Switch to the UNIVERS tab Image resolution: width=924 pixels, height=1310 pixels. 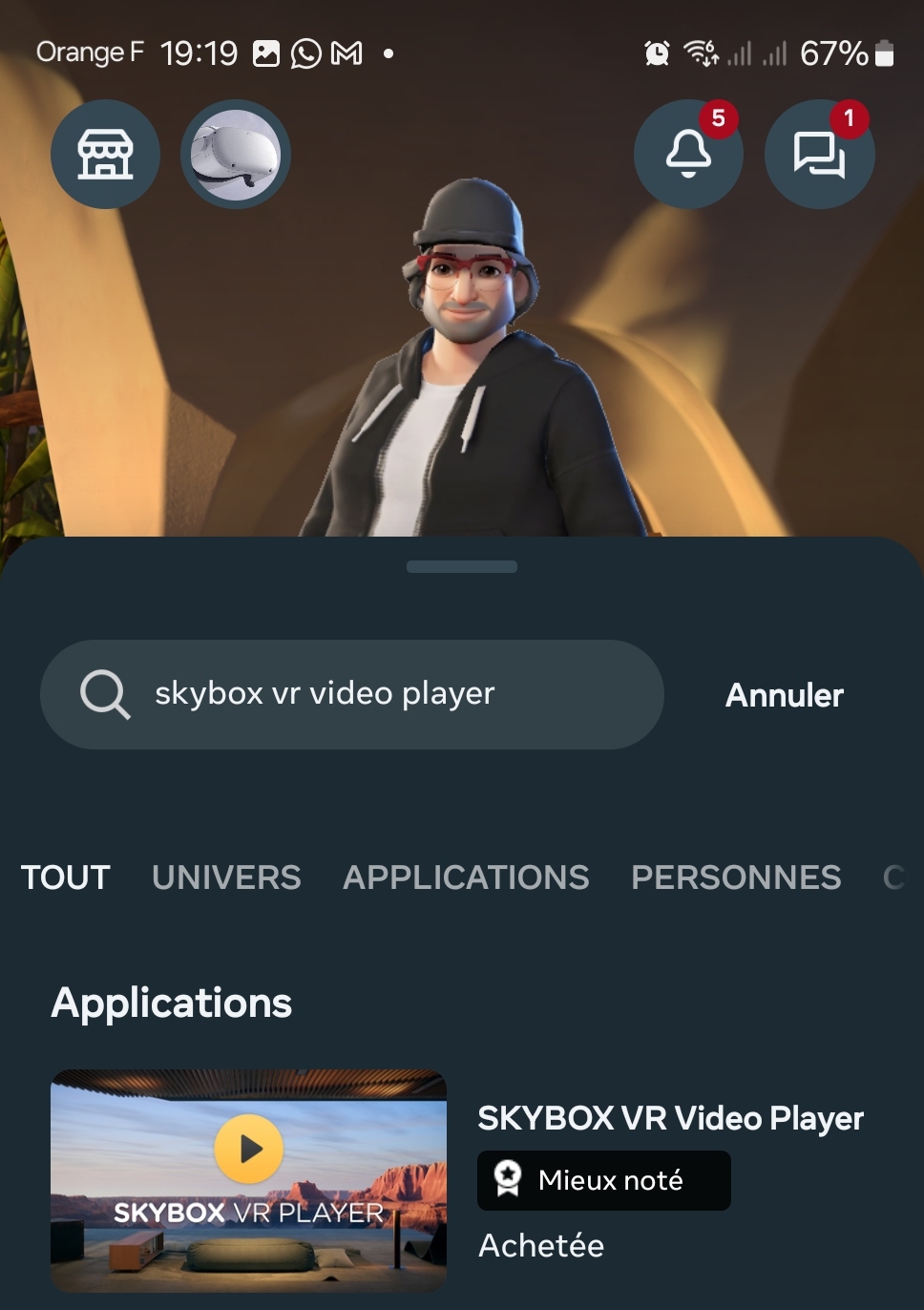click(226, 877)
